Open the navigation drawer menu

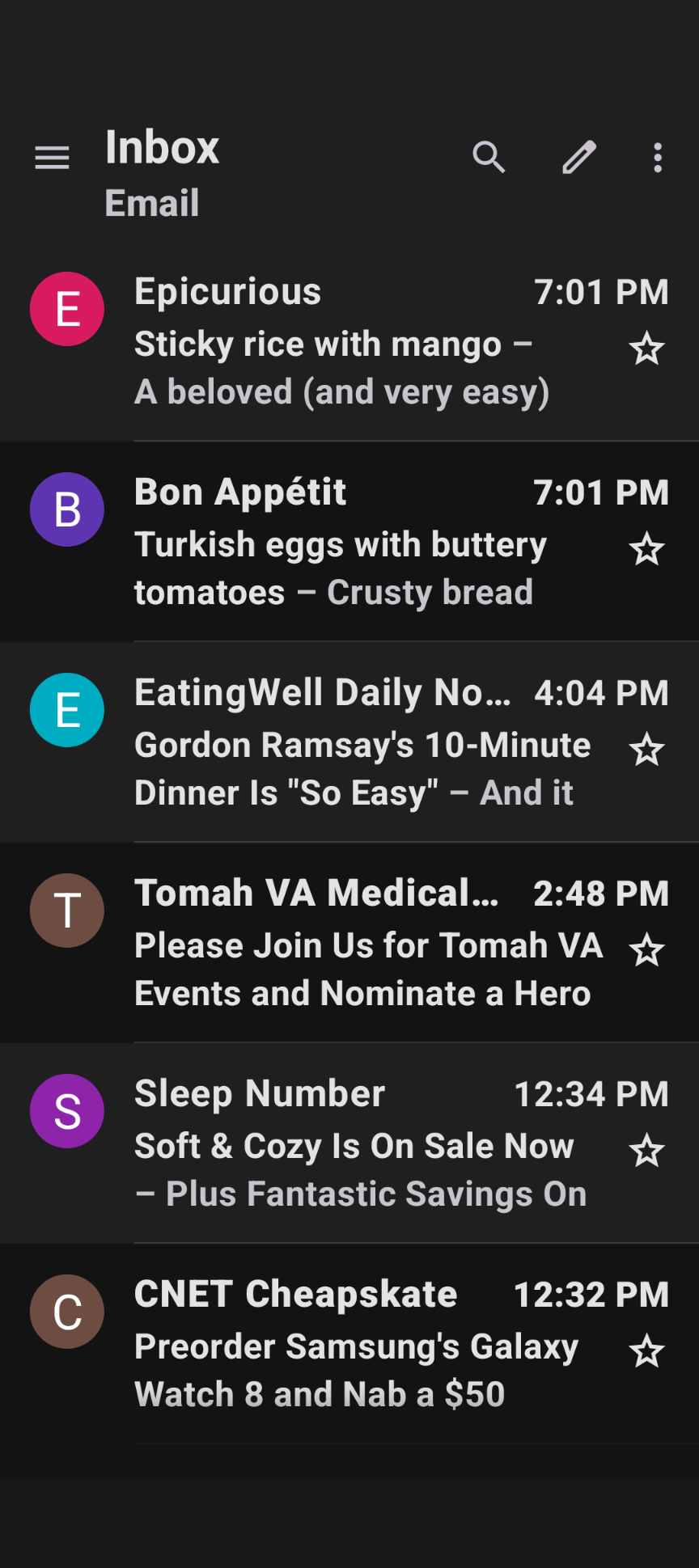tap(52, 158)
